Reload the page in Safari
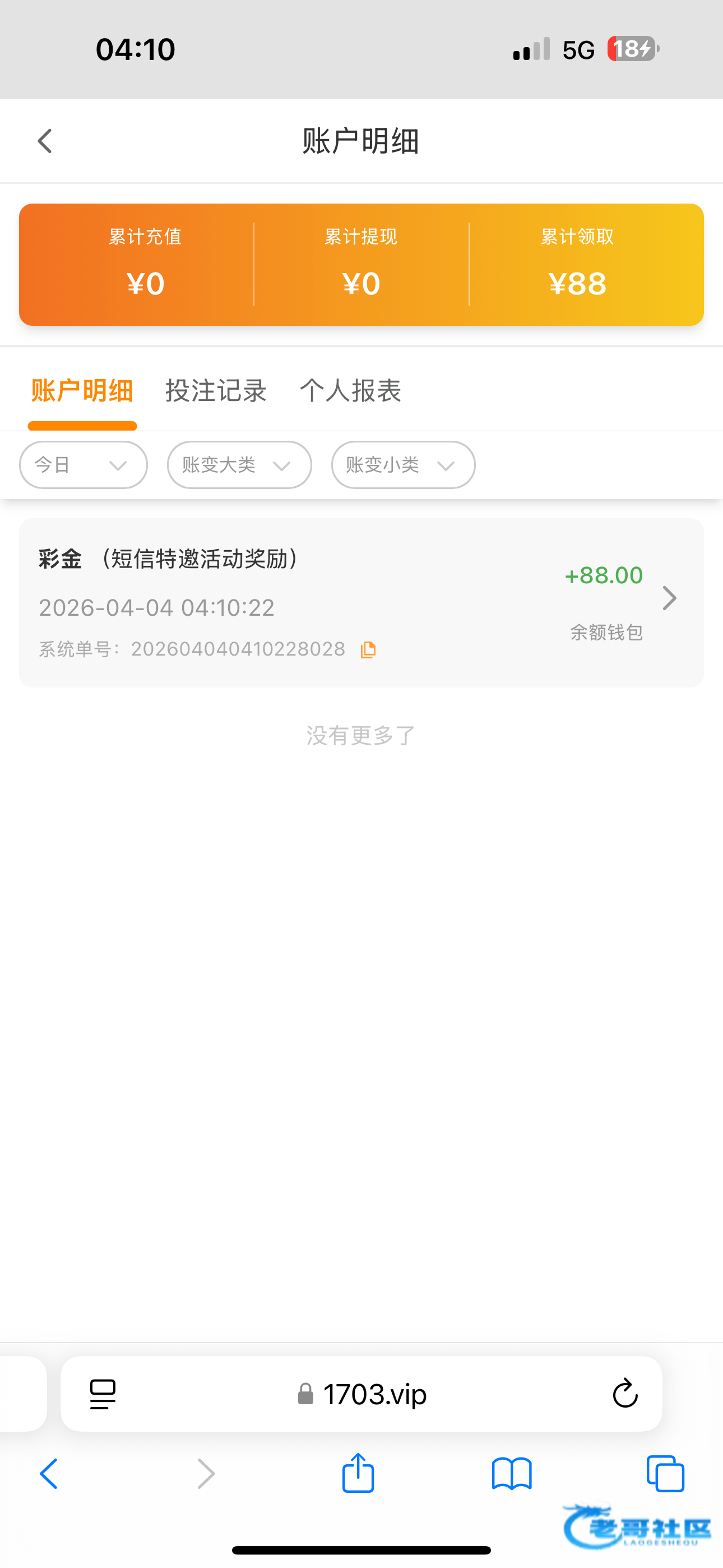The width and height of the screenshot is (723, 1568). pyautogui.click(x=625, y=1394)
